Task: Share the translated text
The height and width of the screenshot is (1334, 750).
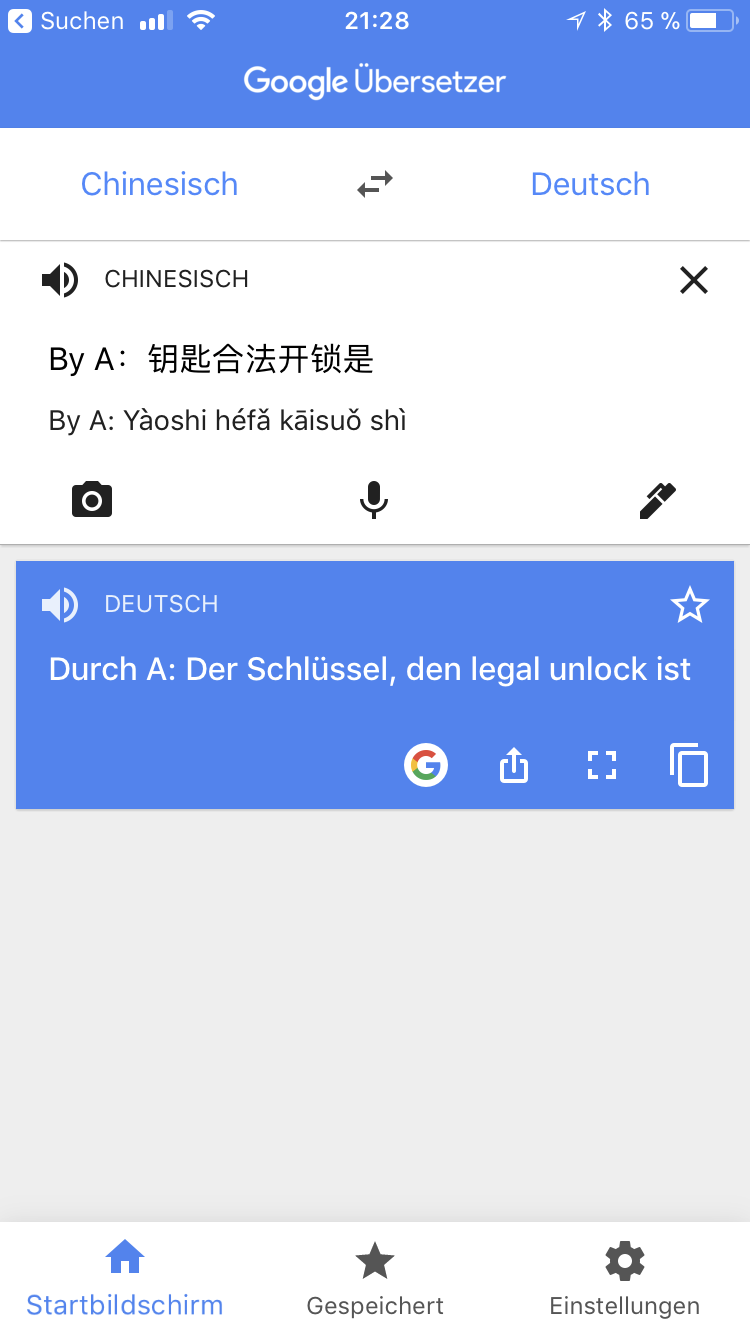Action: point(513,766)
